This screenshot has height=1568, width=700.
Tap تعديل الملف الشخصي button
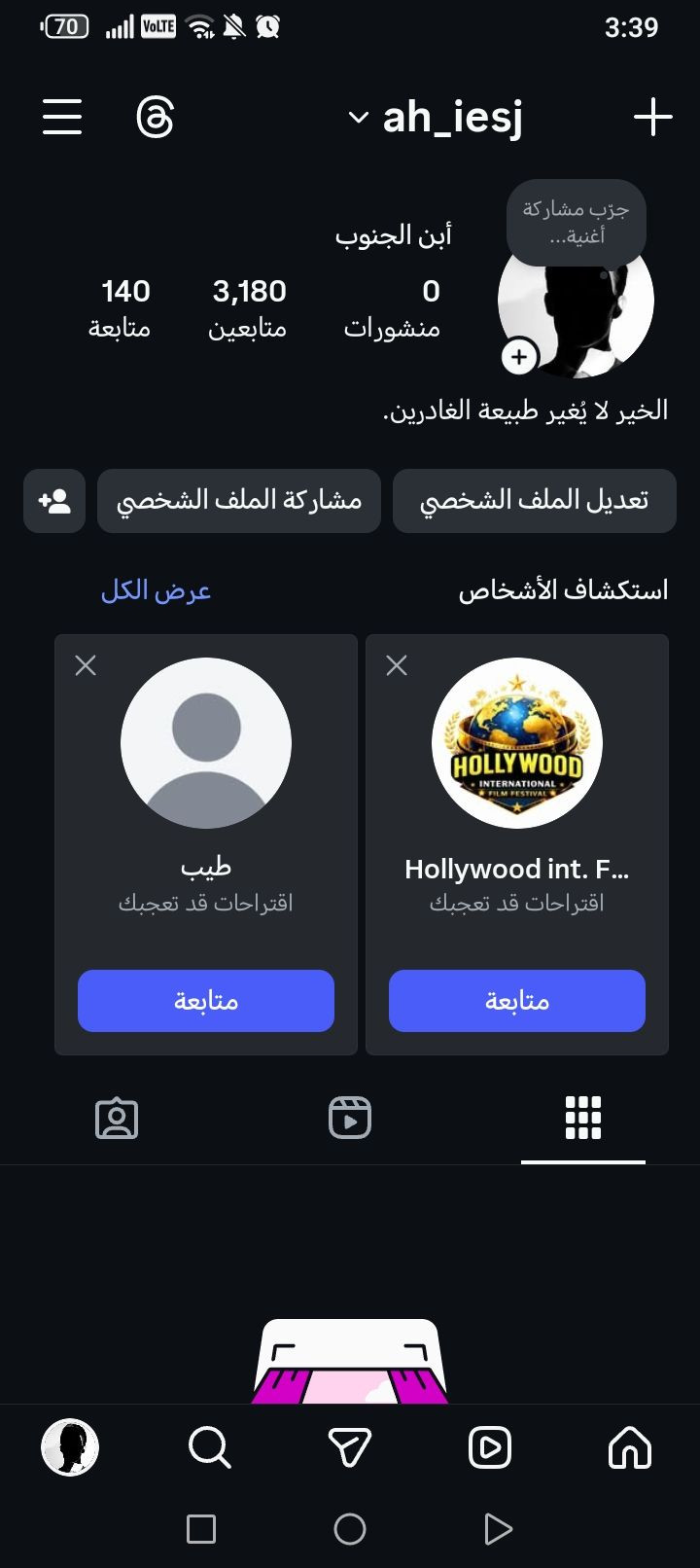[x=534, y=501]
